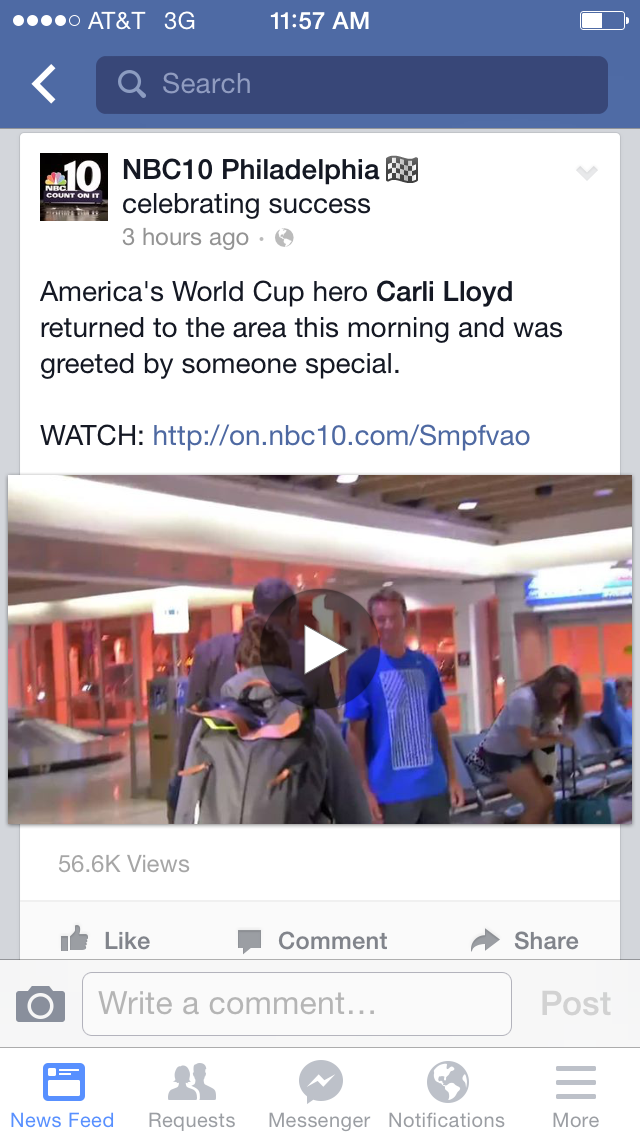Viewport: 640px width, 1136px height.
Task: Open the Carli Lloyd tagged link
Action: 444,292
